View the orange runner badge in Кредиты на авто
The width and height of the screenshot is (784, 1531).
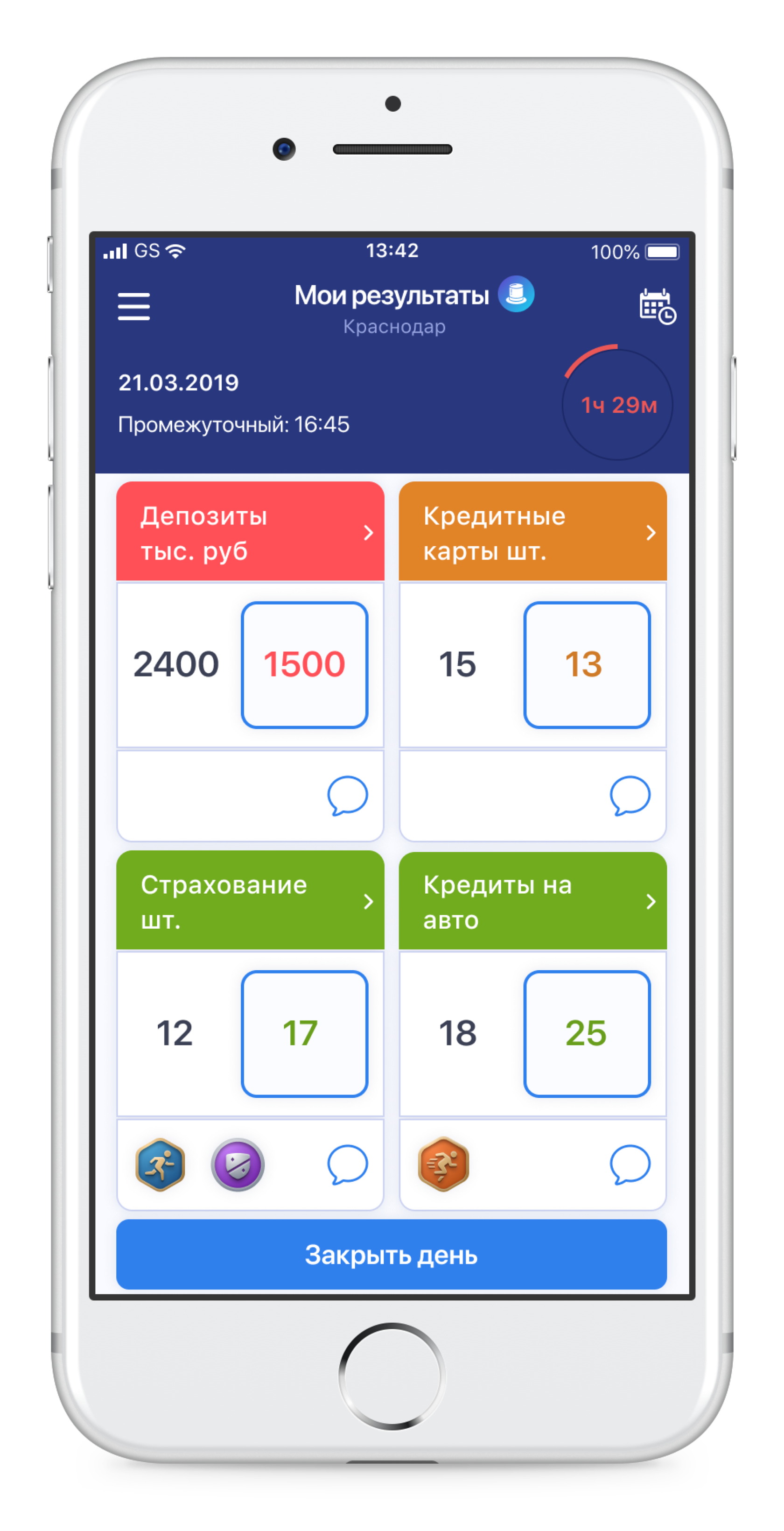(444, 1164)
